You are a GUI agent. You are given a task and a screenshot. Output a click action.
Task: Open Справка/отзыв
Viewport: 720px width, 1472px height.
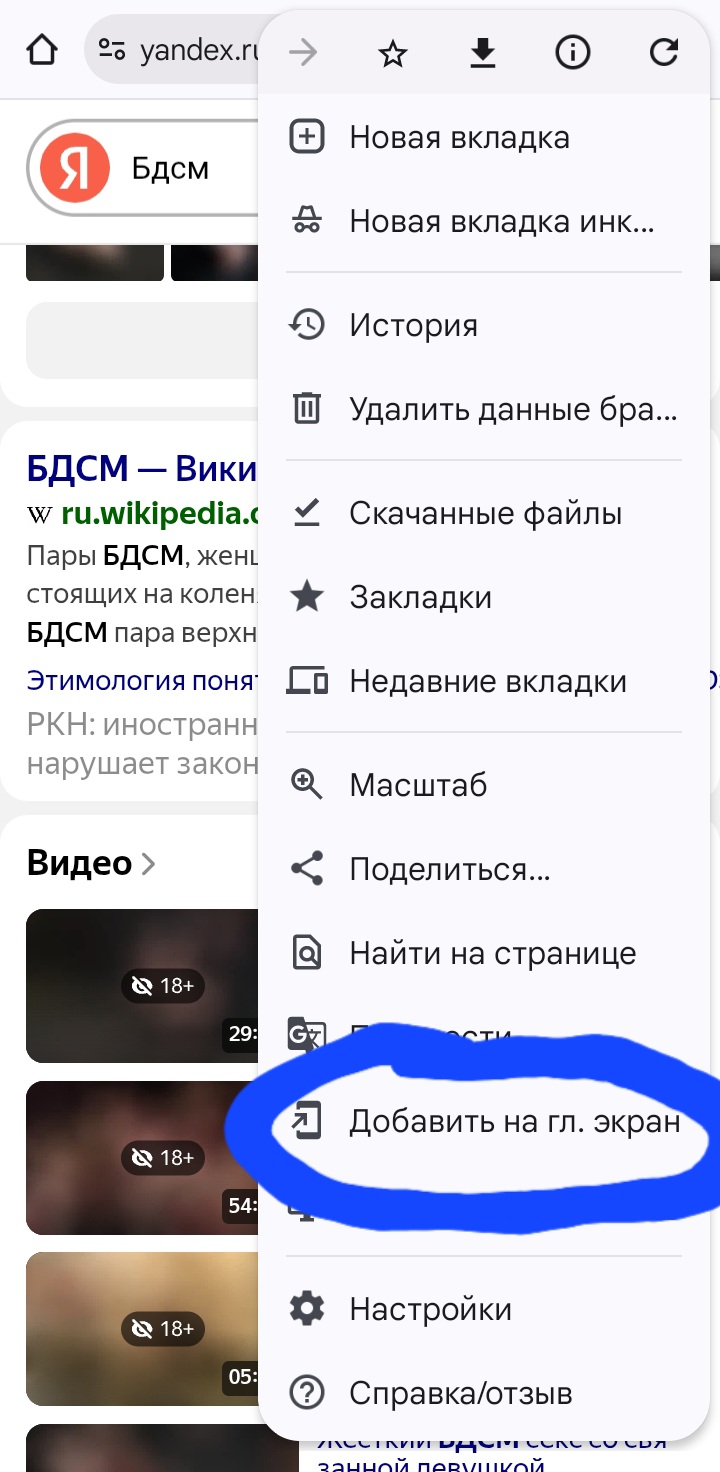(x=460, y=1393)
